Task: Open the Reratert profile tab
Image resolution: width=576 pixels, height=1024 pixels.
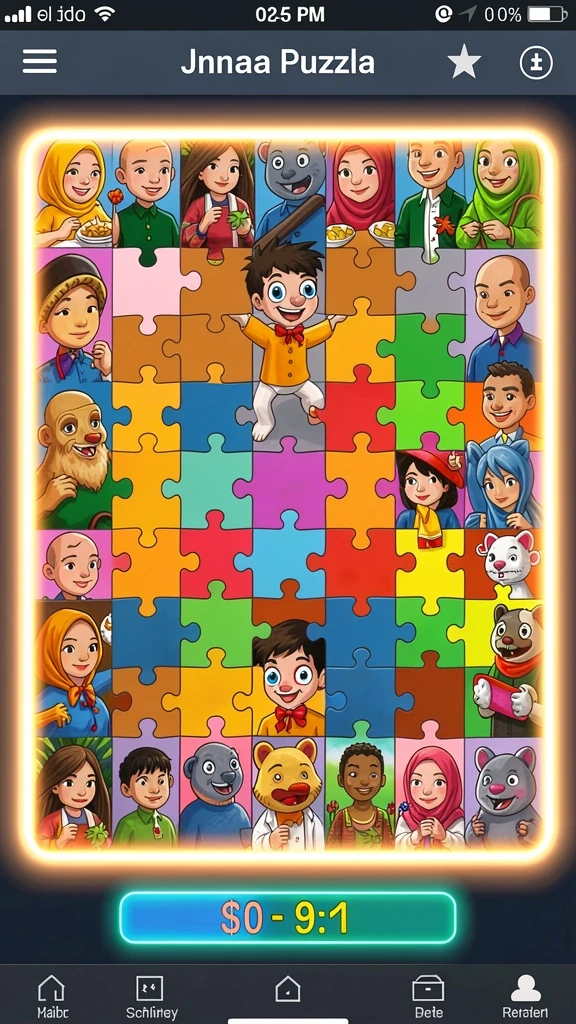Action: [526, 997]
